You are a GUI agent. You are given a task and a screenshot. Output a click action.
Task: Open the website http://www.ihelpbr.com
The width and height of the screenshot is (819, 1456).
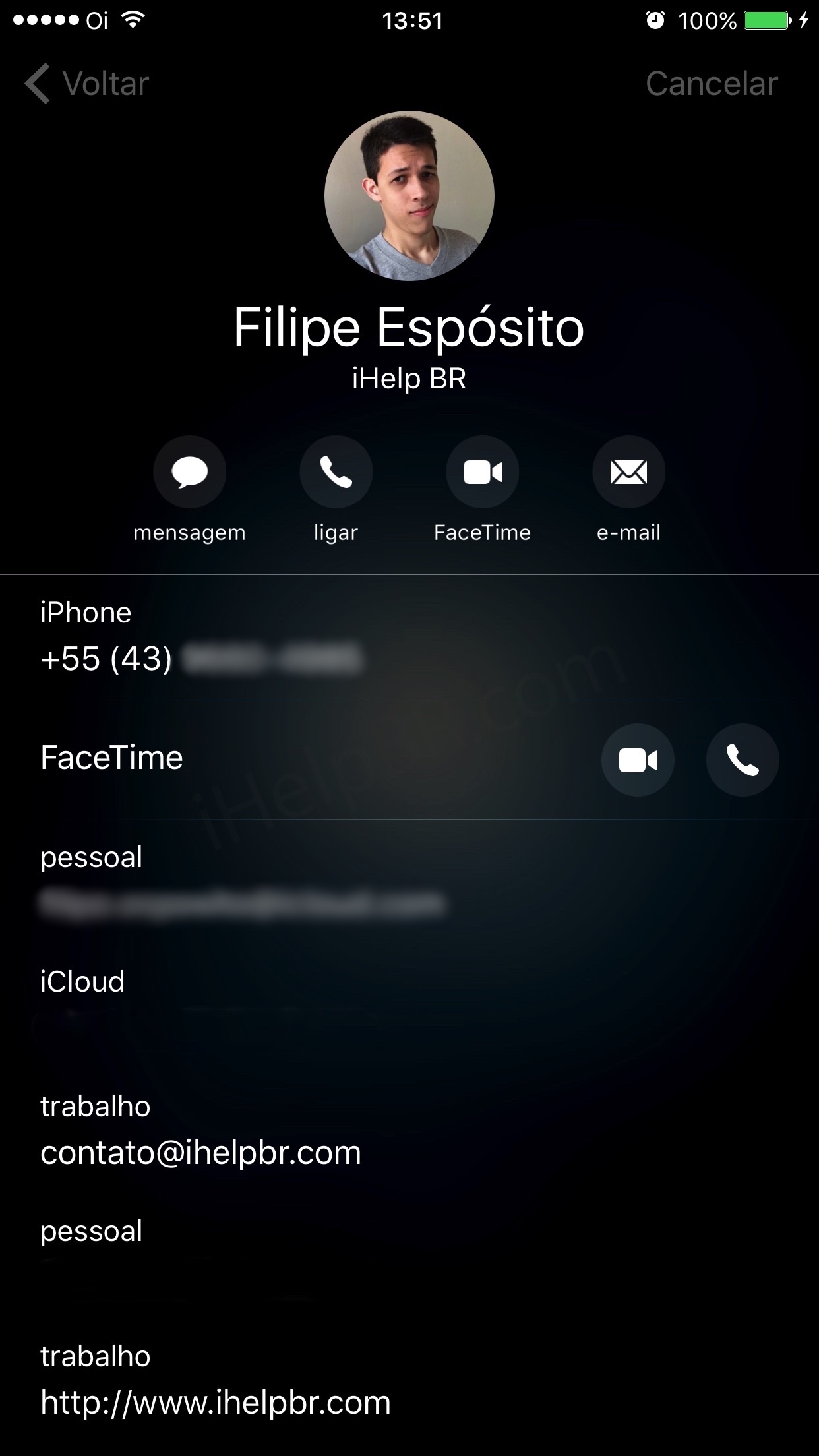(x=215, y=1402)
